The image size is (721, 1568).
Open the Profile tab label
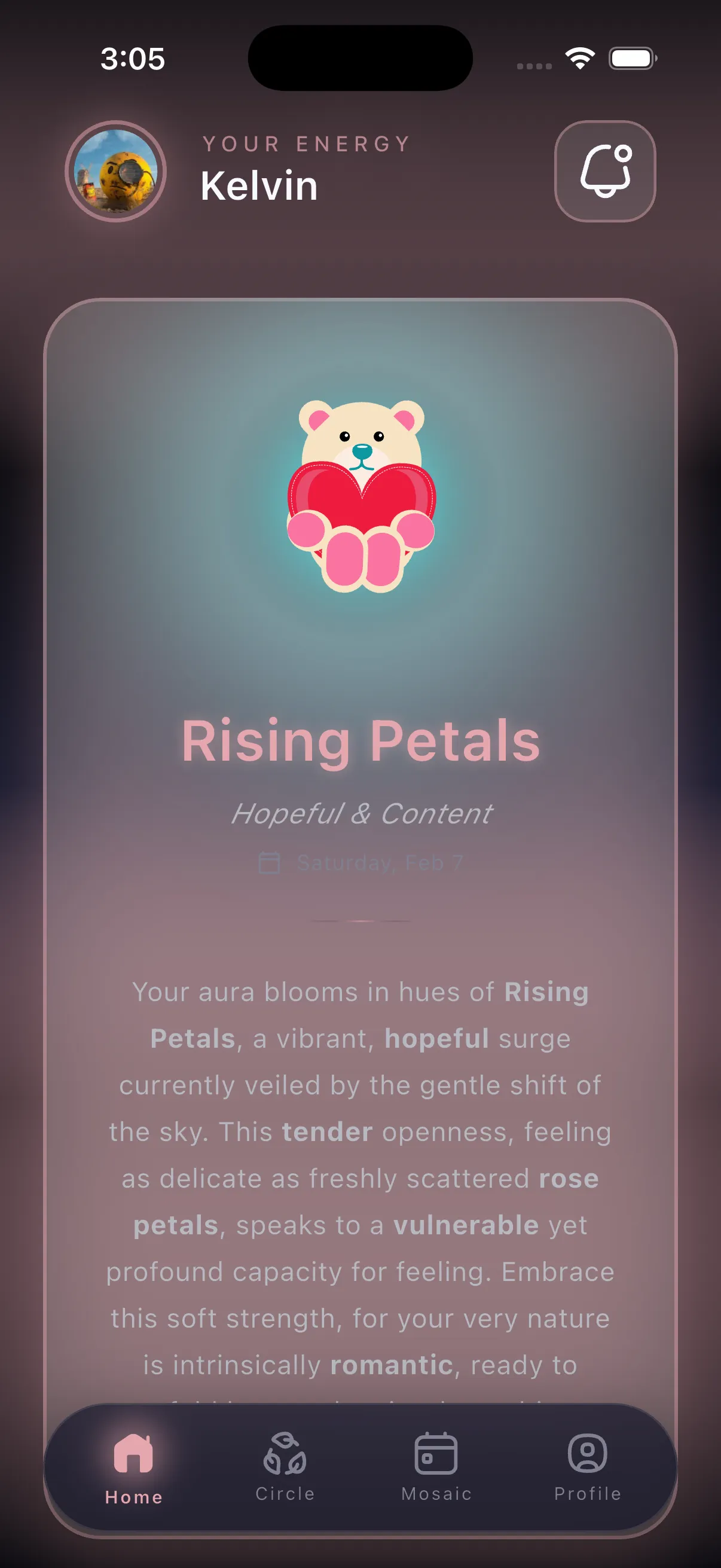point(587,1493)
